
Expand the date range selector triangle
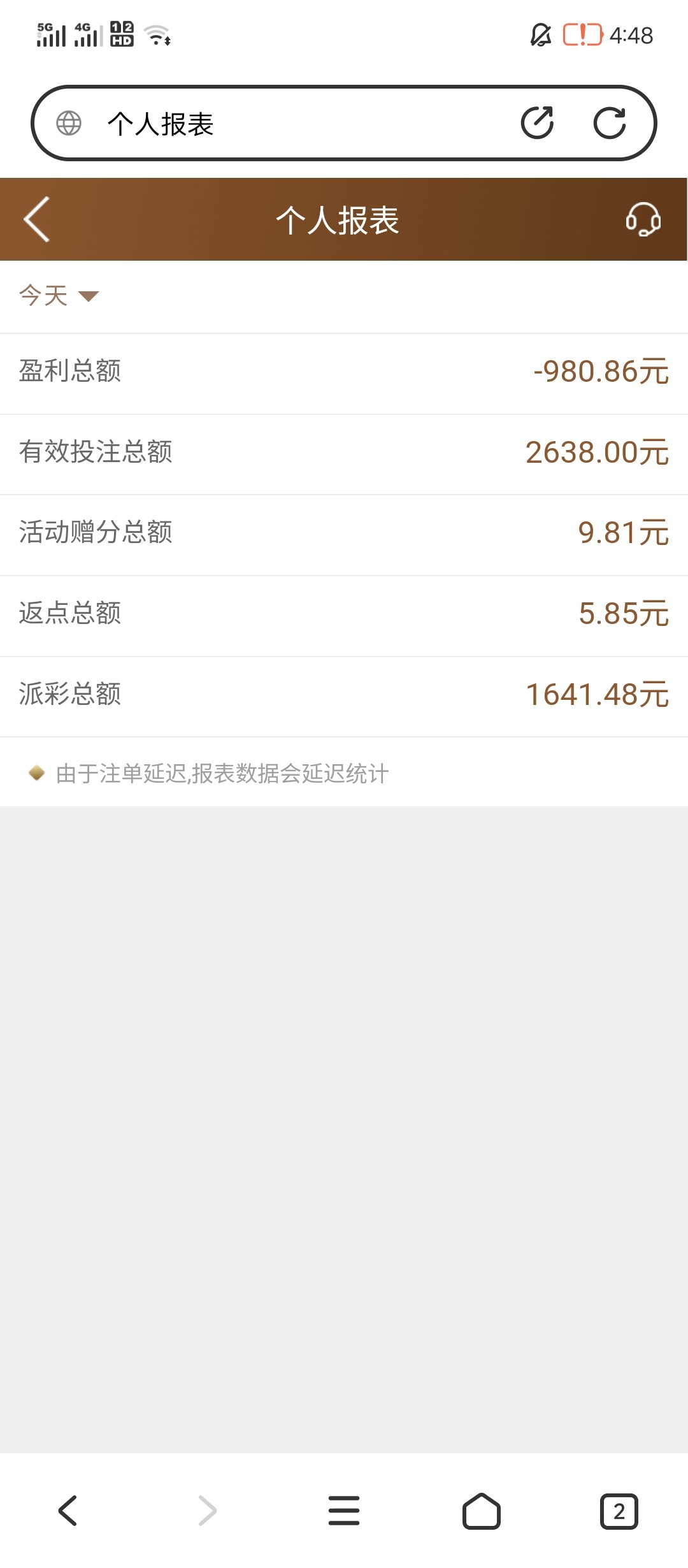tap(89, 297)
